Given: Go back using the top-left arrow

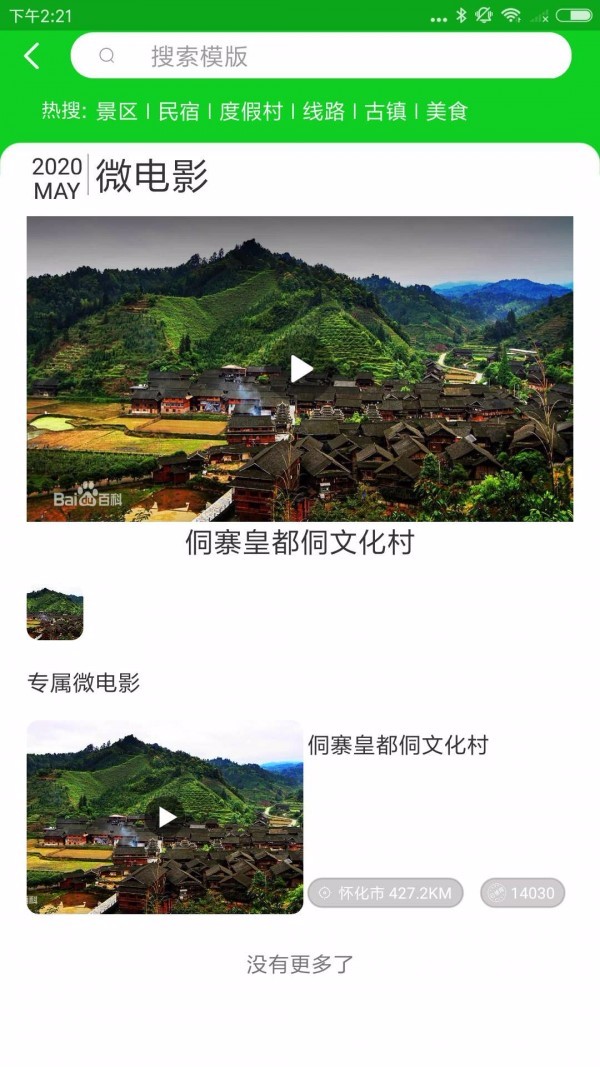Looking at the screenshot, I should point(32,56).
